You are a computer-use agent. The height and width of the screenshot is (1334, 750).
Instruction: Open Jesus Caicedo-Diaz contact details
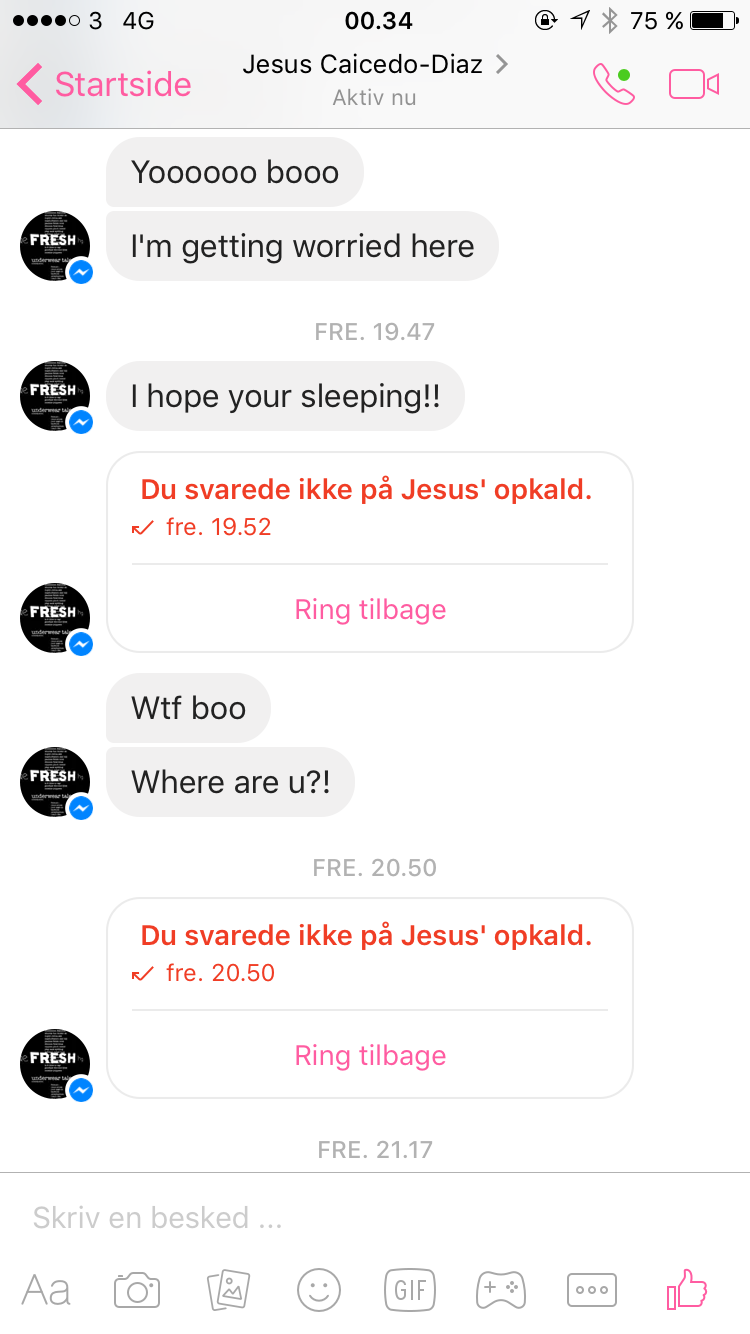tap(375, 79)
